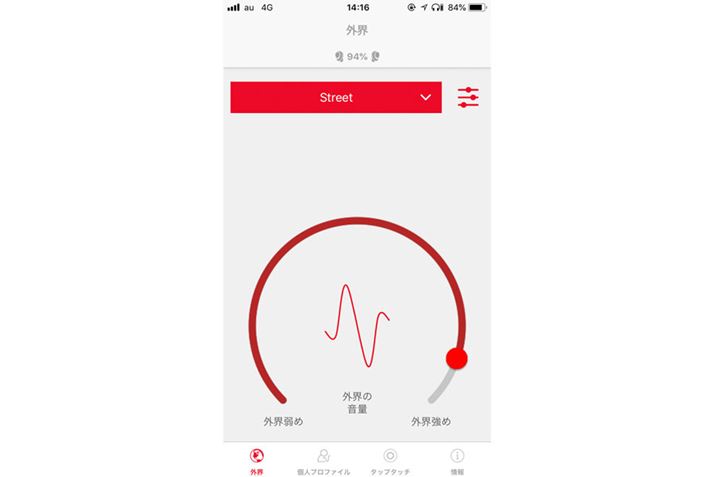The height and width of the screenshot is (477, 715).
Task: Open the Street preset dropdown
Action: (336, 97)
